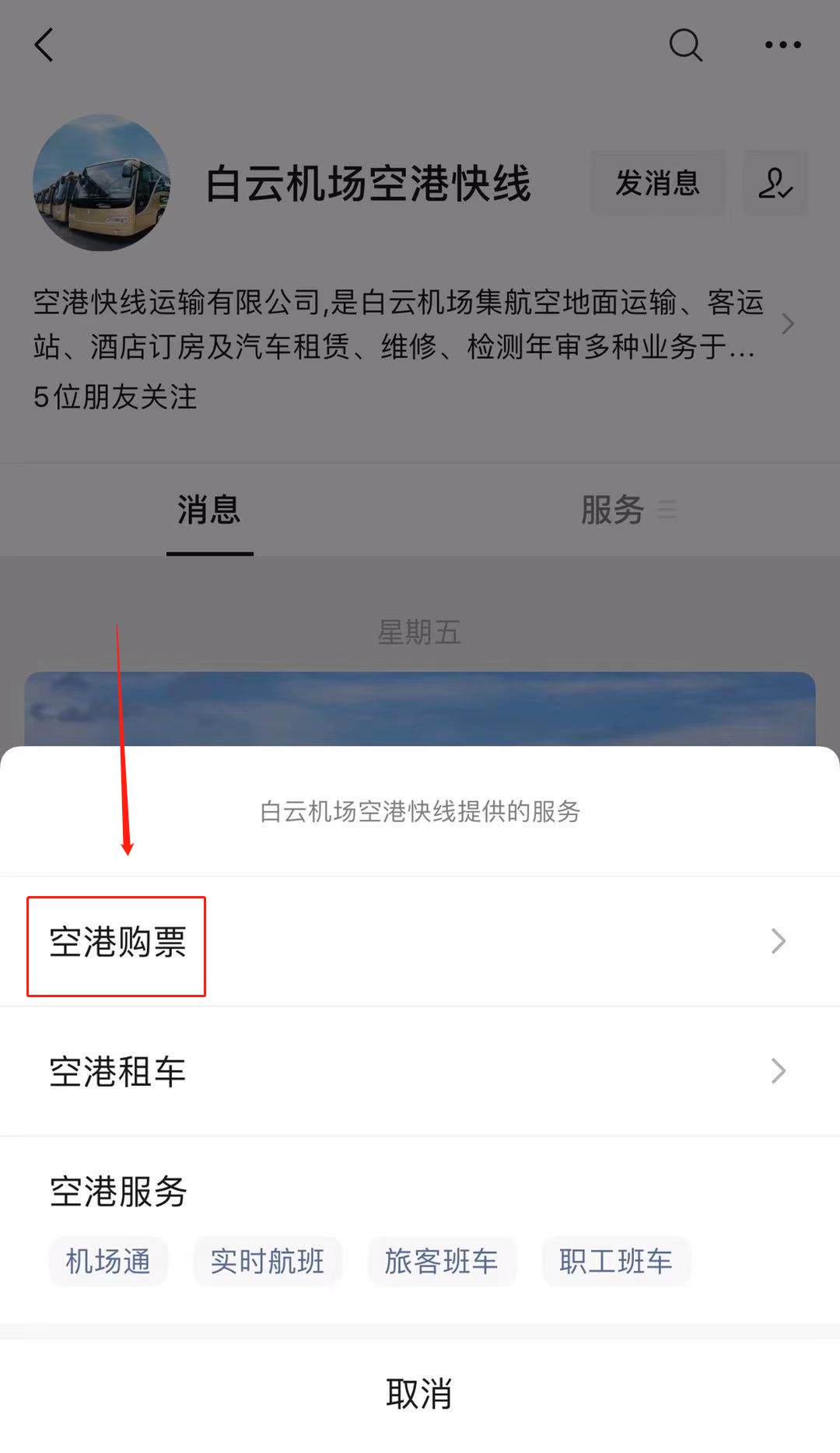Expand the account description chevron
The image size is (840, 1453).
click(788, 324)
